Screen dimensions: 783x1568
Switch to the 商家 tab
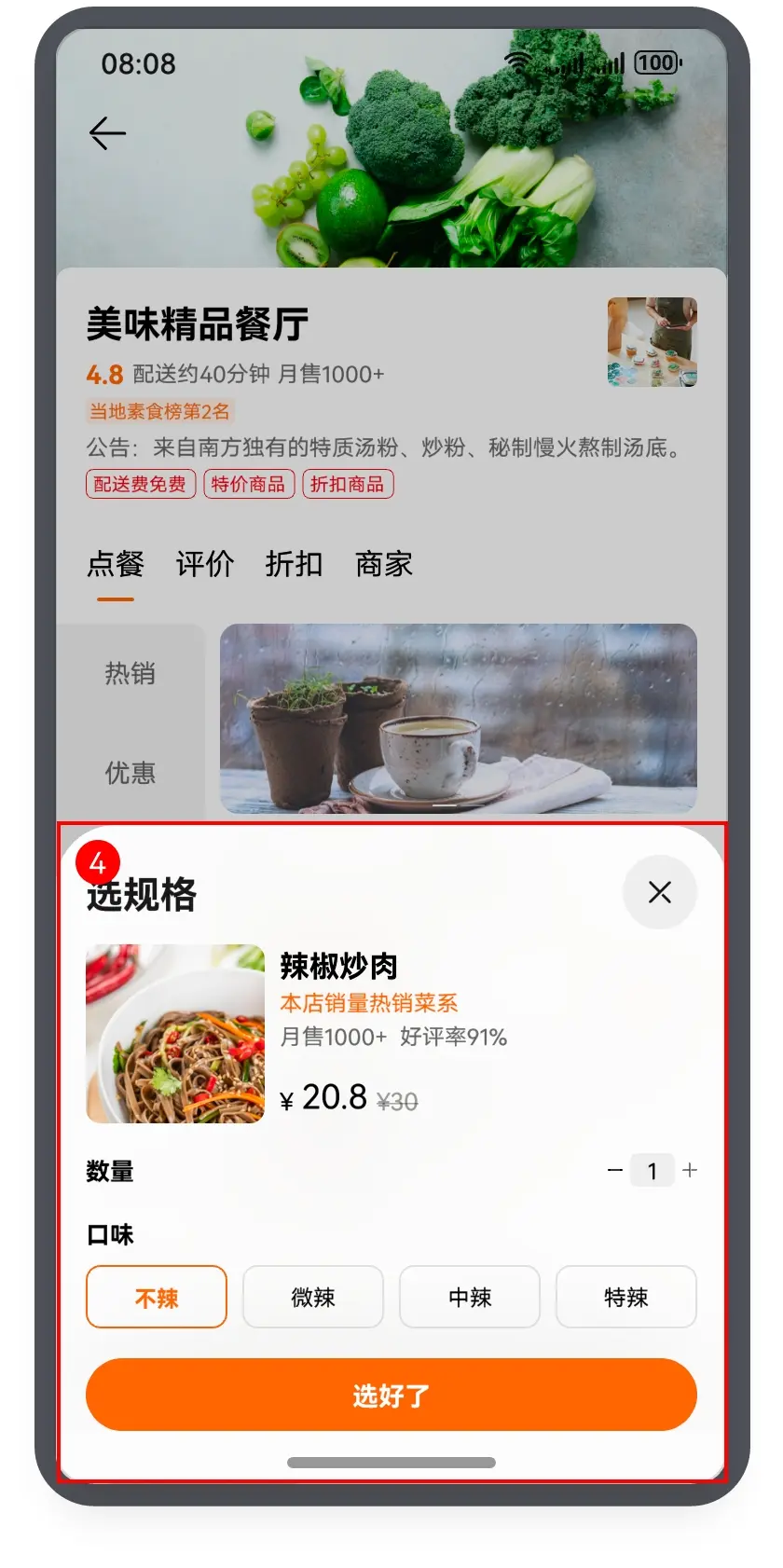[384, 564]
